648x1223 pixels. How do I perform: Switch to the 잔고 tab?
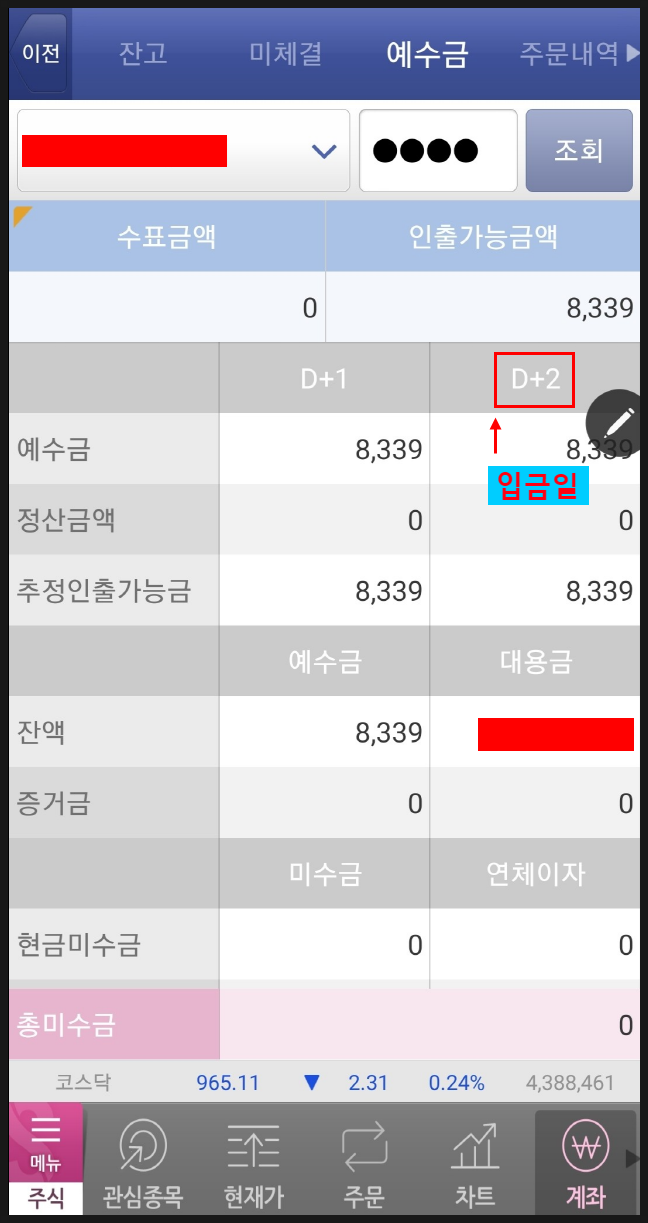[x=143, y=53]
